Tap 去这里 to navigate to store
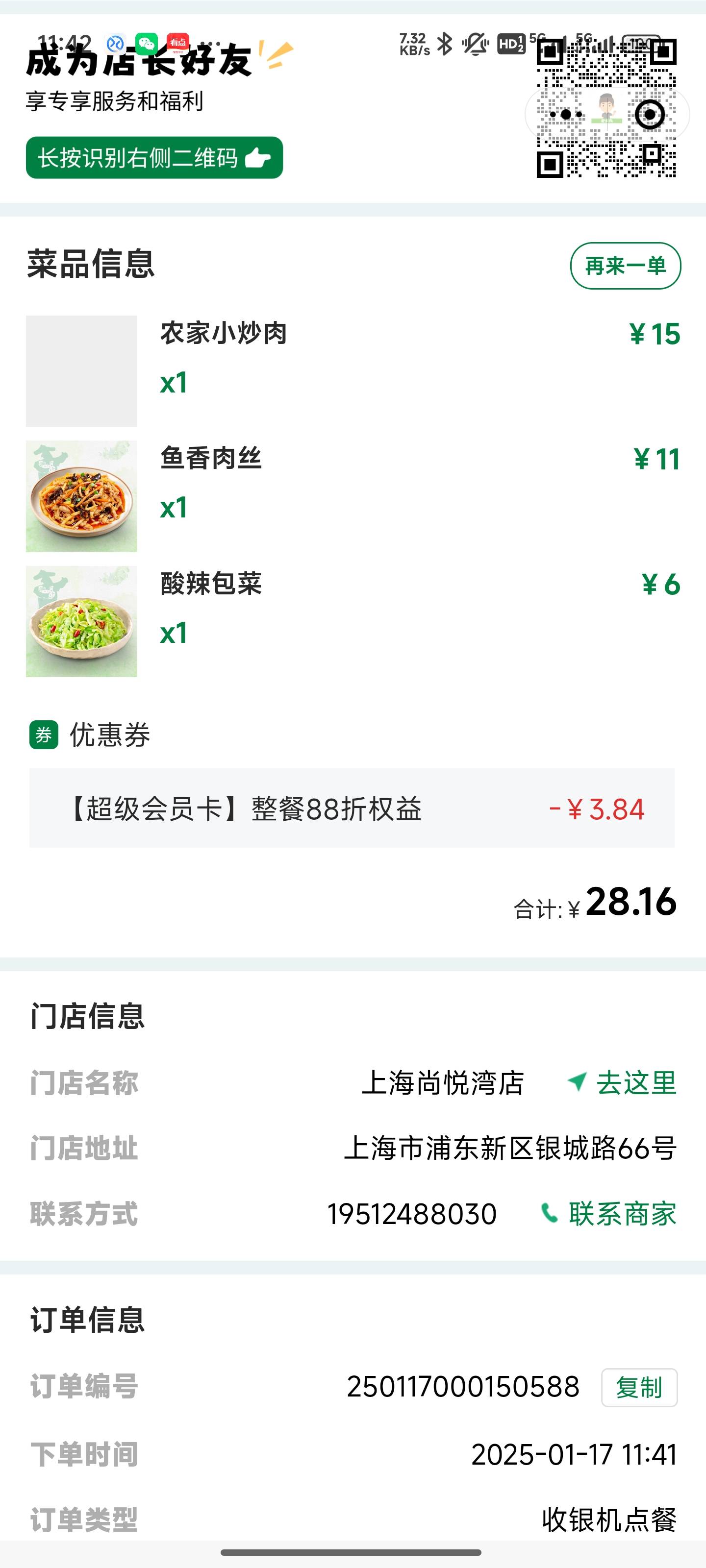The image size is (706, 1568). click(x=622, y=1083)
